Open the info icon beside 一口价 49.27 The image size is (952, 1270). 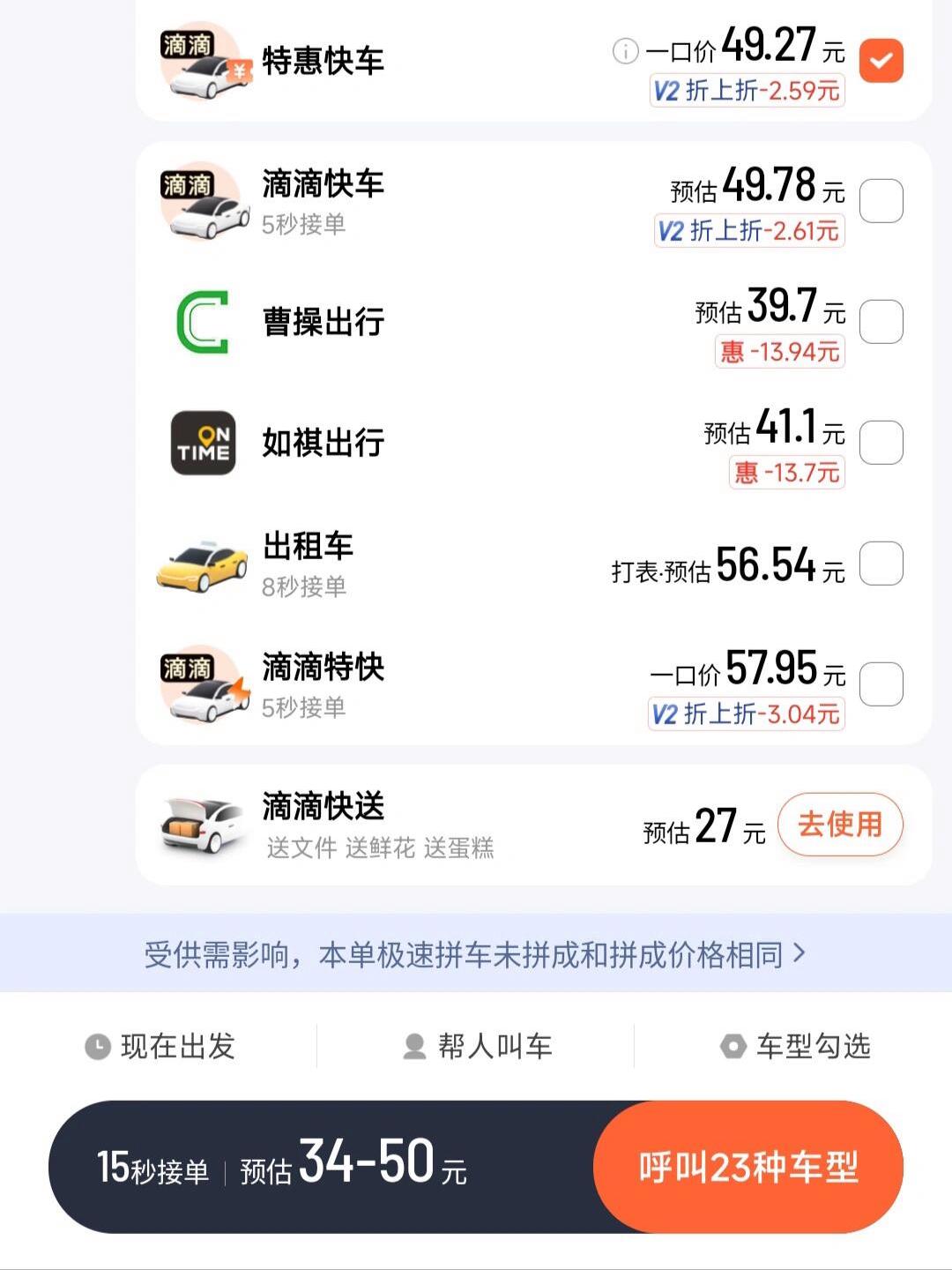[625, 51]
